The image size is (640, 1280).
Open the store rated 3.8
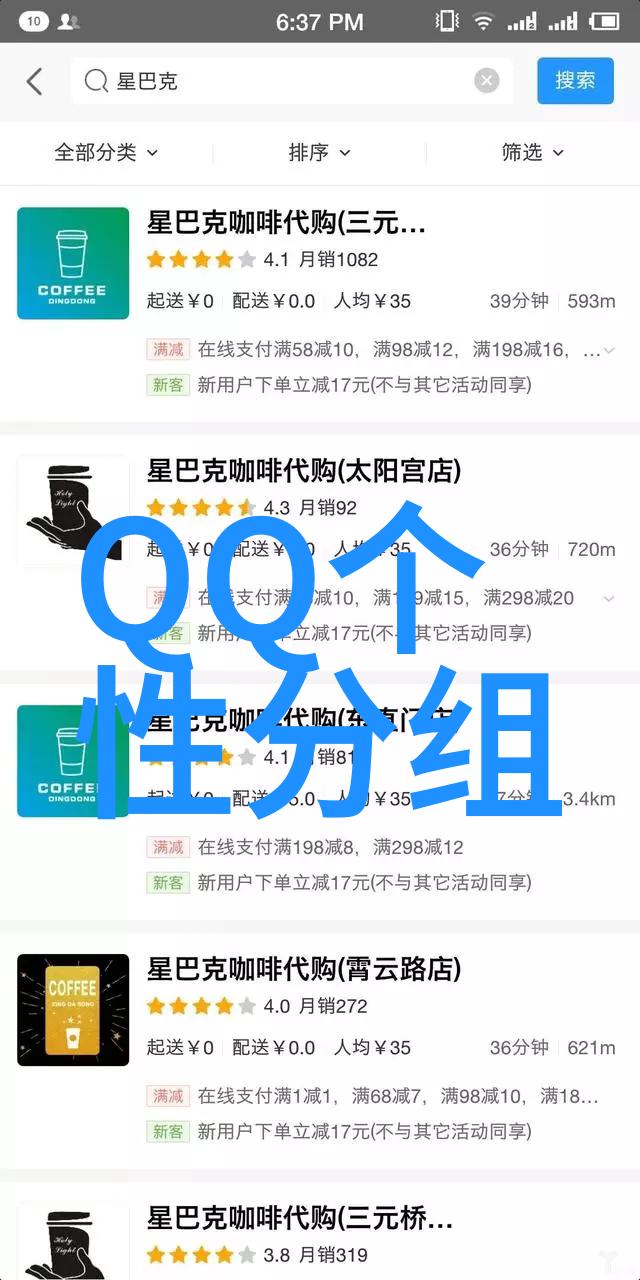click(x=300, y=1217)
